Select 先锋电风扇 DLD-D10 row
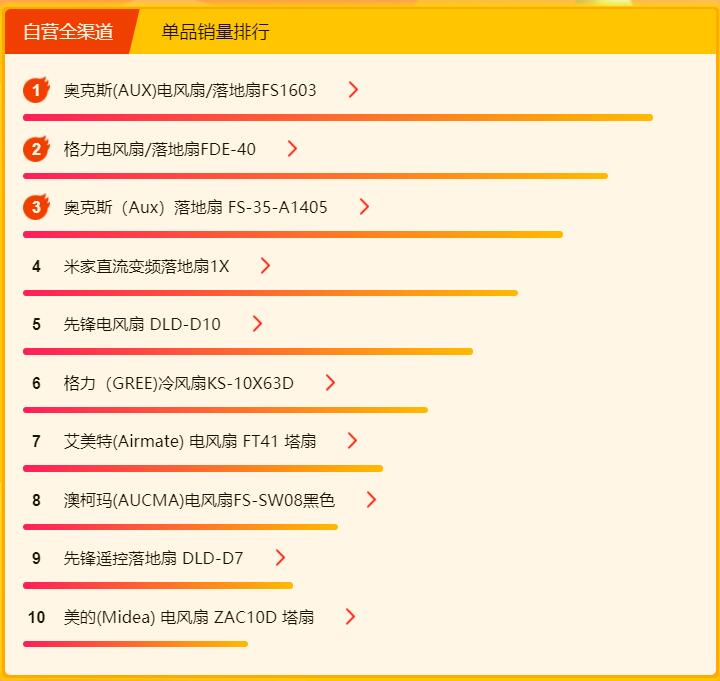Viewport: 720px width, 681px height. coord(142,324)
